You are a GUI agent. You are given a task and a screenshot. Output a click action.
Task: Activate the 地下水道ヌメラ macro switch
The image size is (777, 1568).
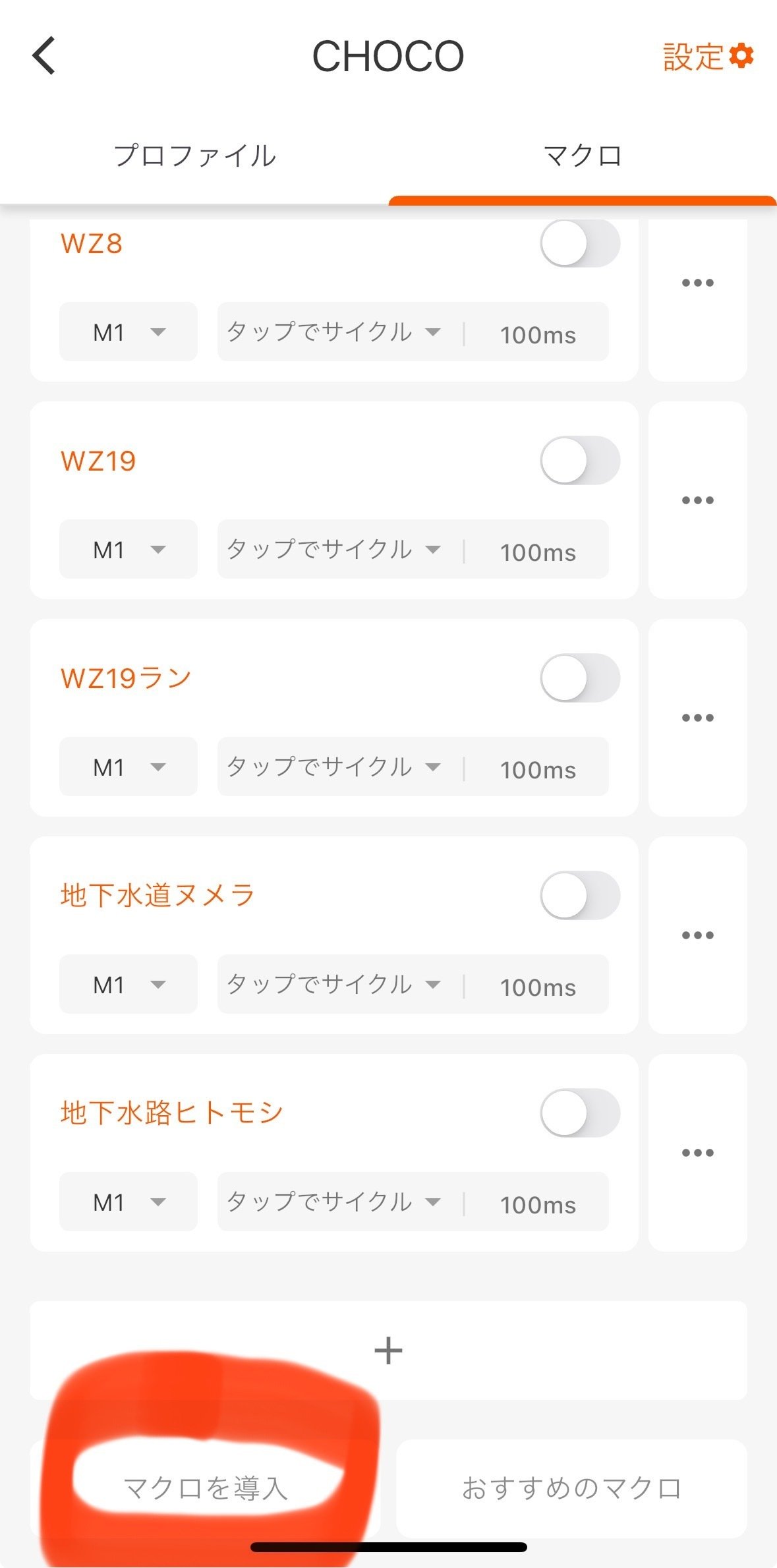click(580, 896)
